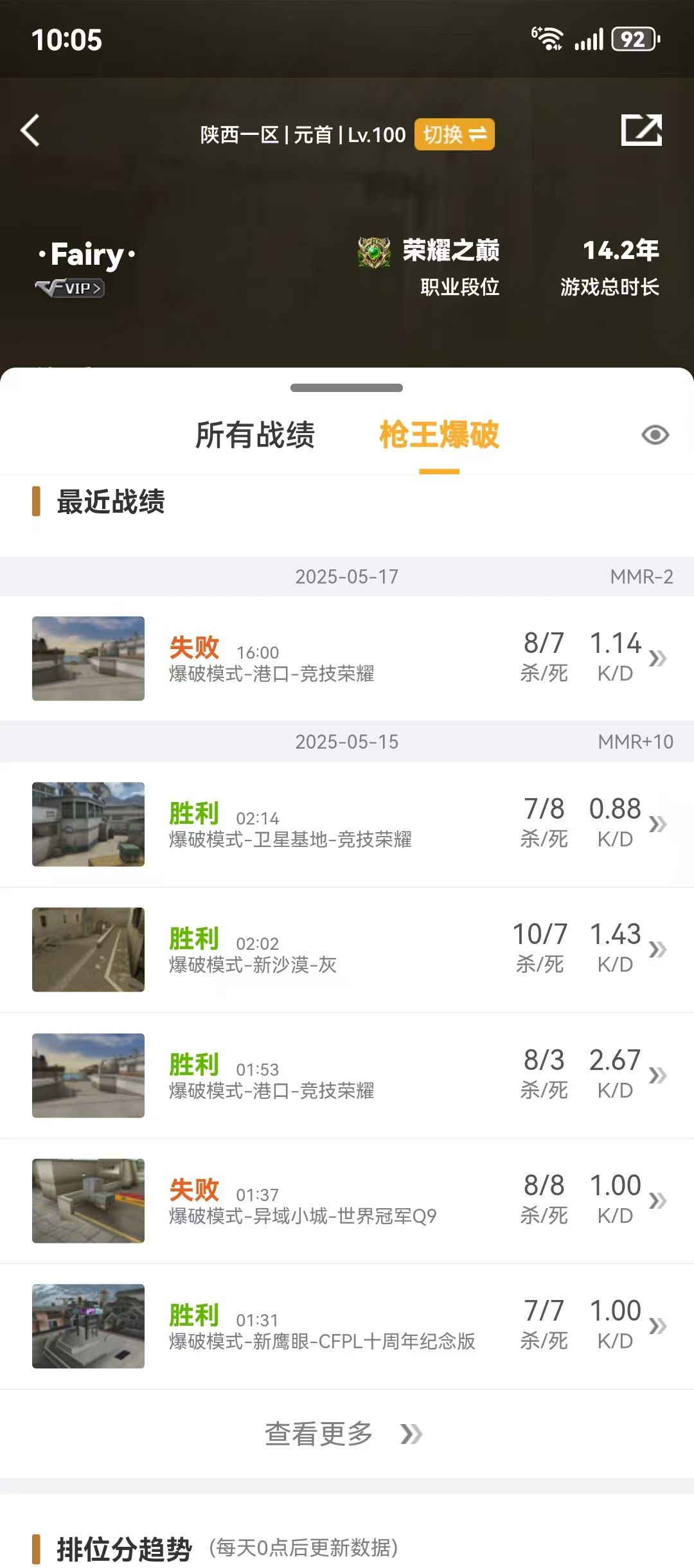Viewport: 694px width, 1568px height.
Task: Tap the 切换 switch account button
Action: pos(454,134)
